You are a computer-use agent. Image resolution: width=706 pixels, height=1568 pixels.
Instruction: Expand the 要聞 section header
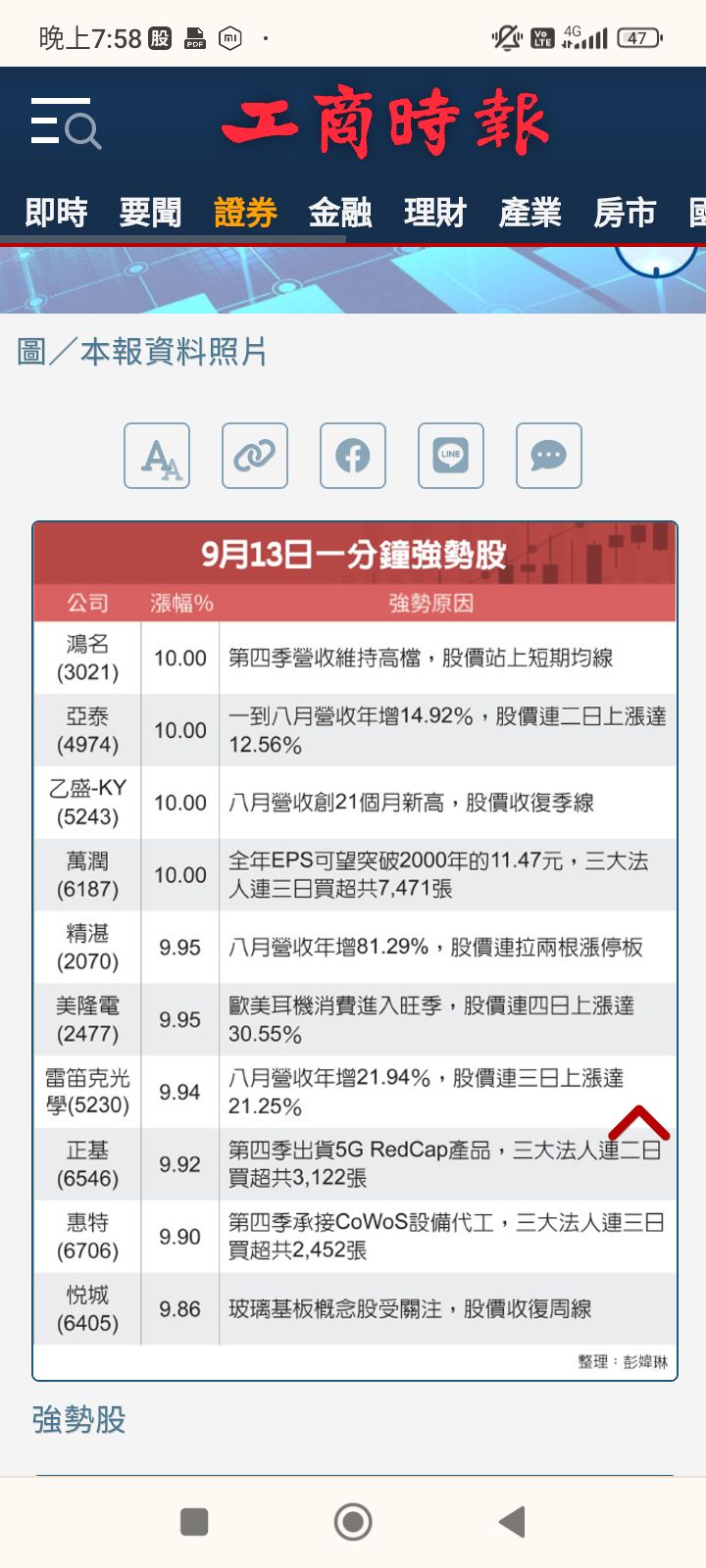149,213
